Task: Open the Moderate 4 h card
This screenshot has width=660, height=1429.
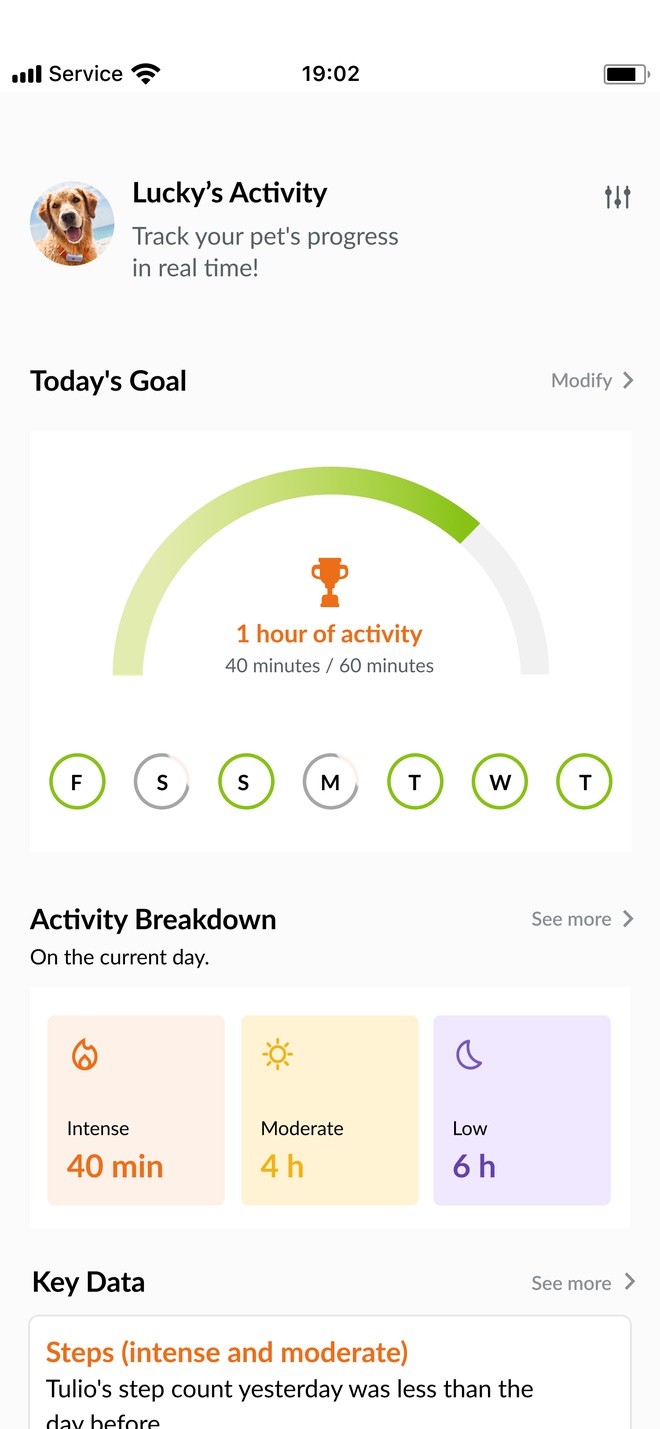Action: pyautogui.click(x=330, y=1110)
